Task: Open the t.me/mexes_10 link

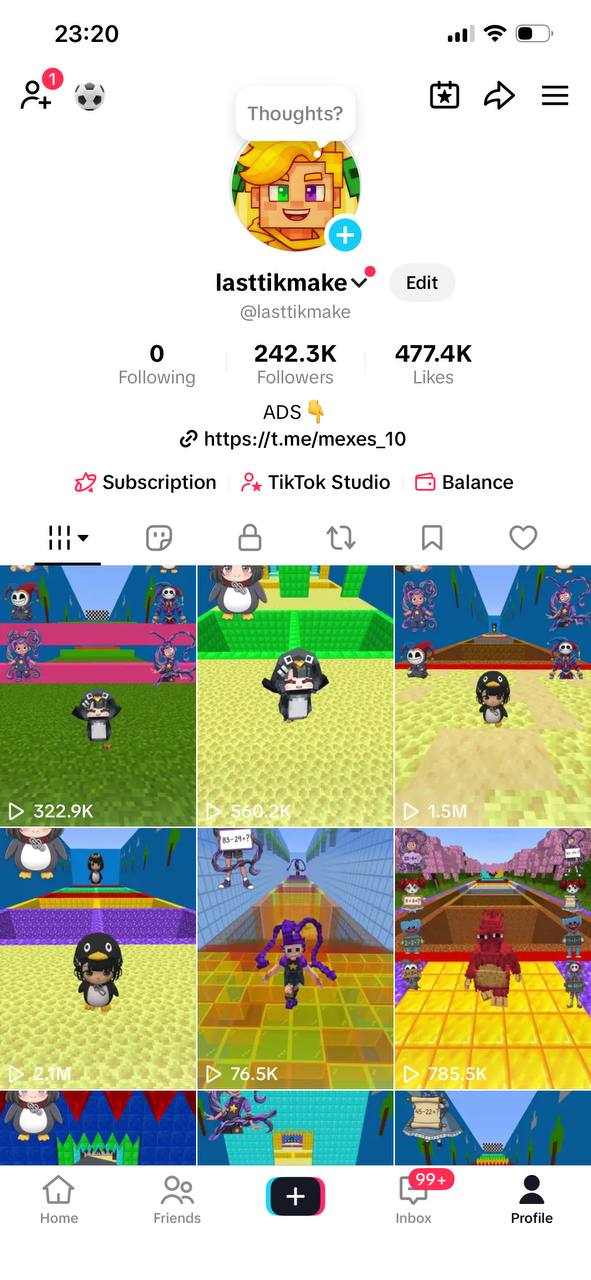Action: click(x=293, y=439)
